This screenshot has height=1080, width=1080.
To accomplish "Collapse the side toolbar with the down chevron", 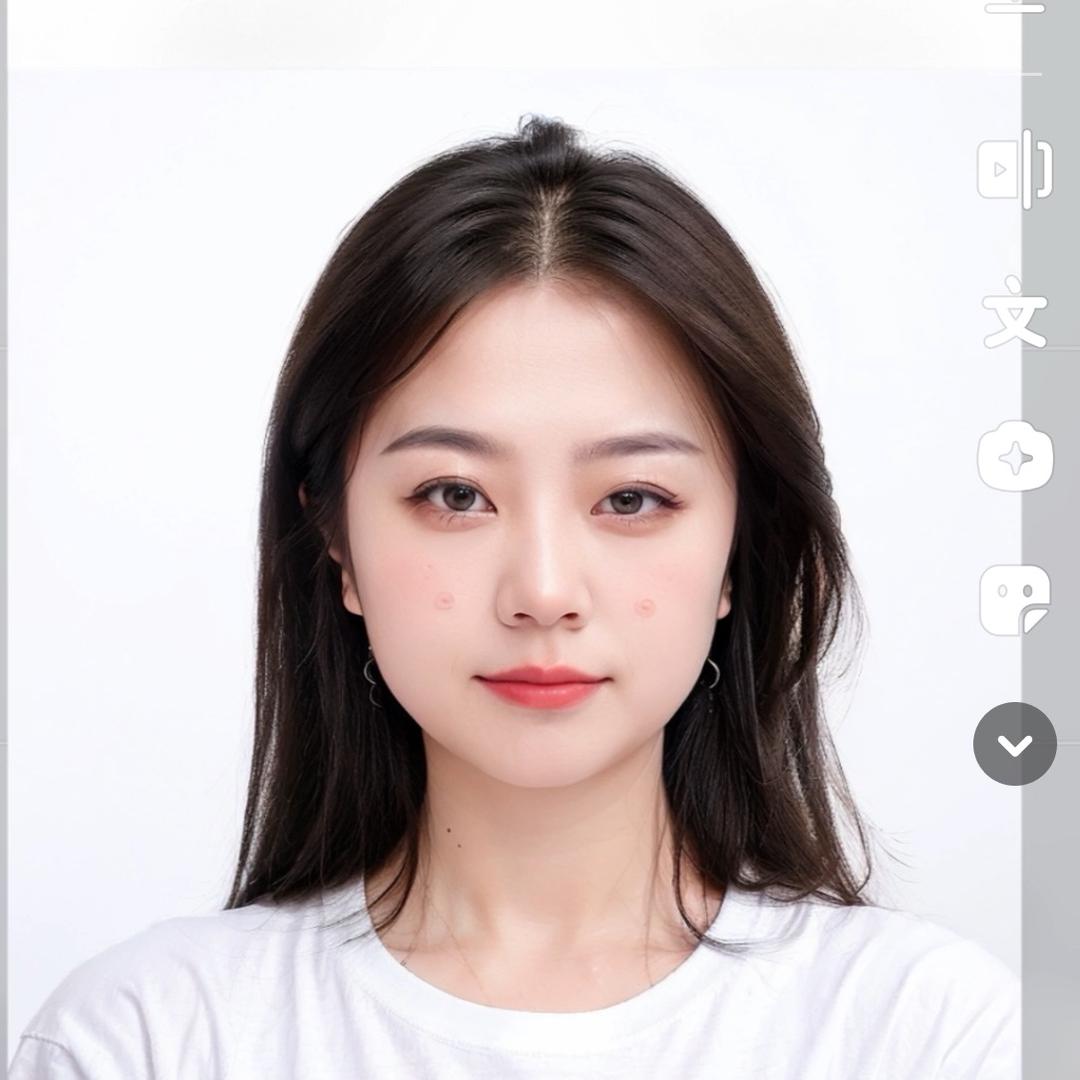I will point(1015,745).
